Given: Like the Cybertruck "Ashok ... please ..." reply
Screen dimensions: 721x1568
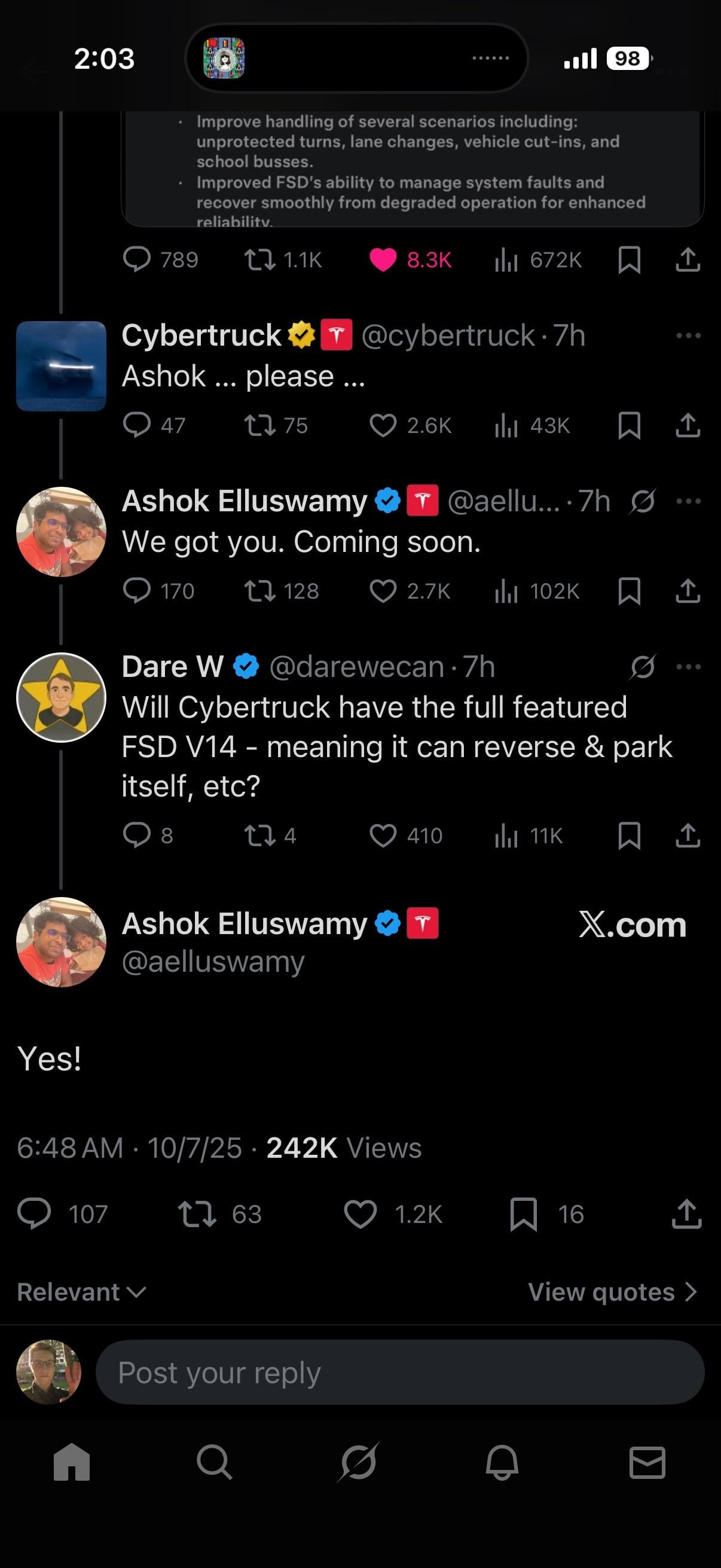Looking at the screenshot, I should point(383,425).
